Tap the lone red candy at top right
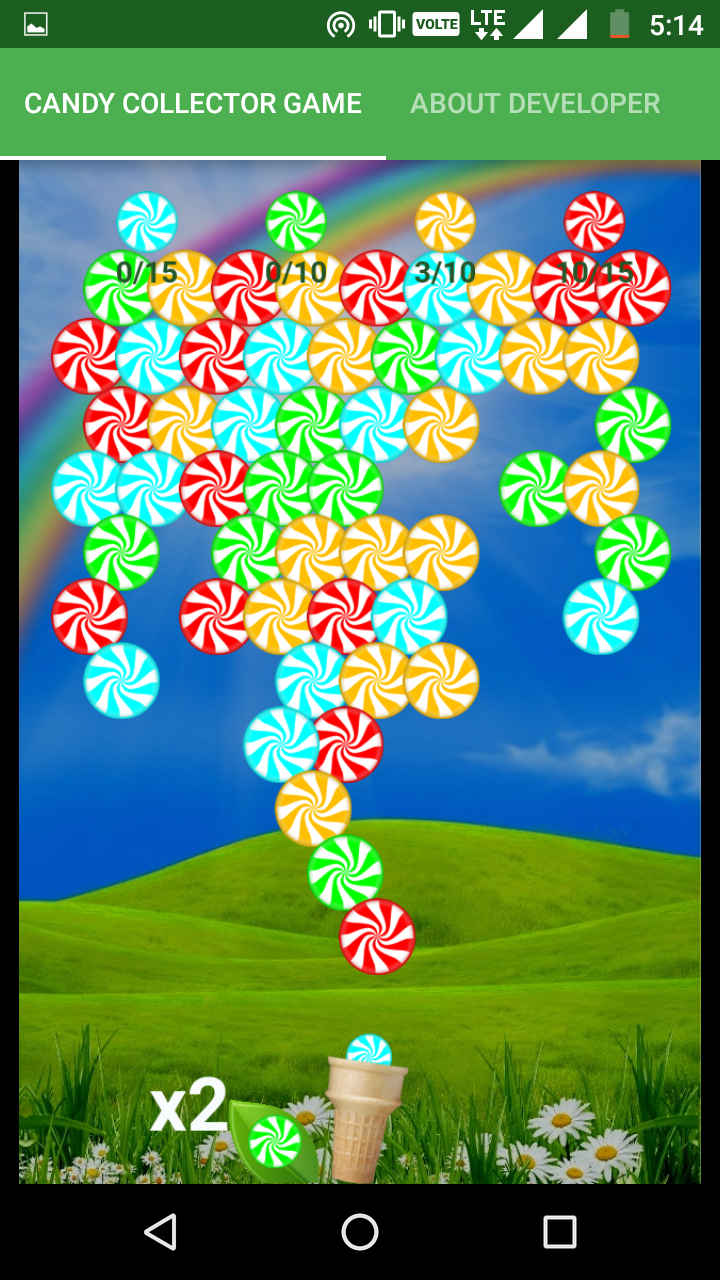720x1280 pixels. 595,221
